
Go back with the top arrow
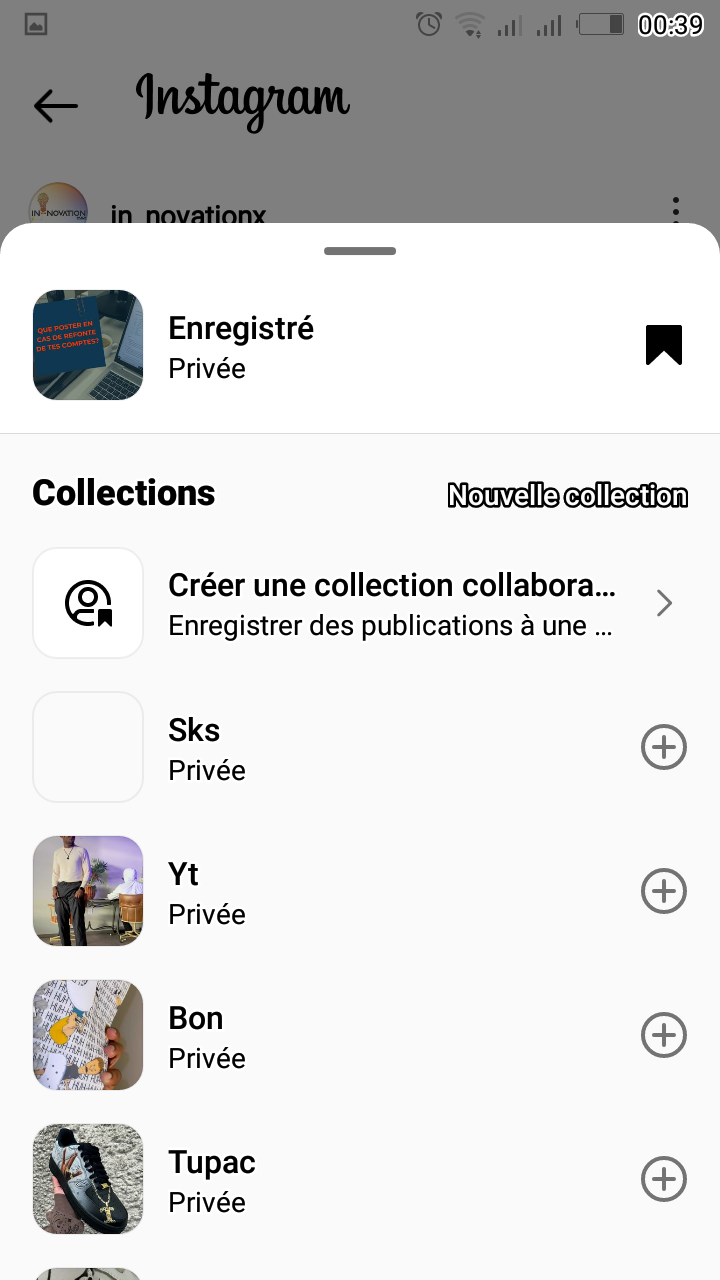pos(56,105)
